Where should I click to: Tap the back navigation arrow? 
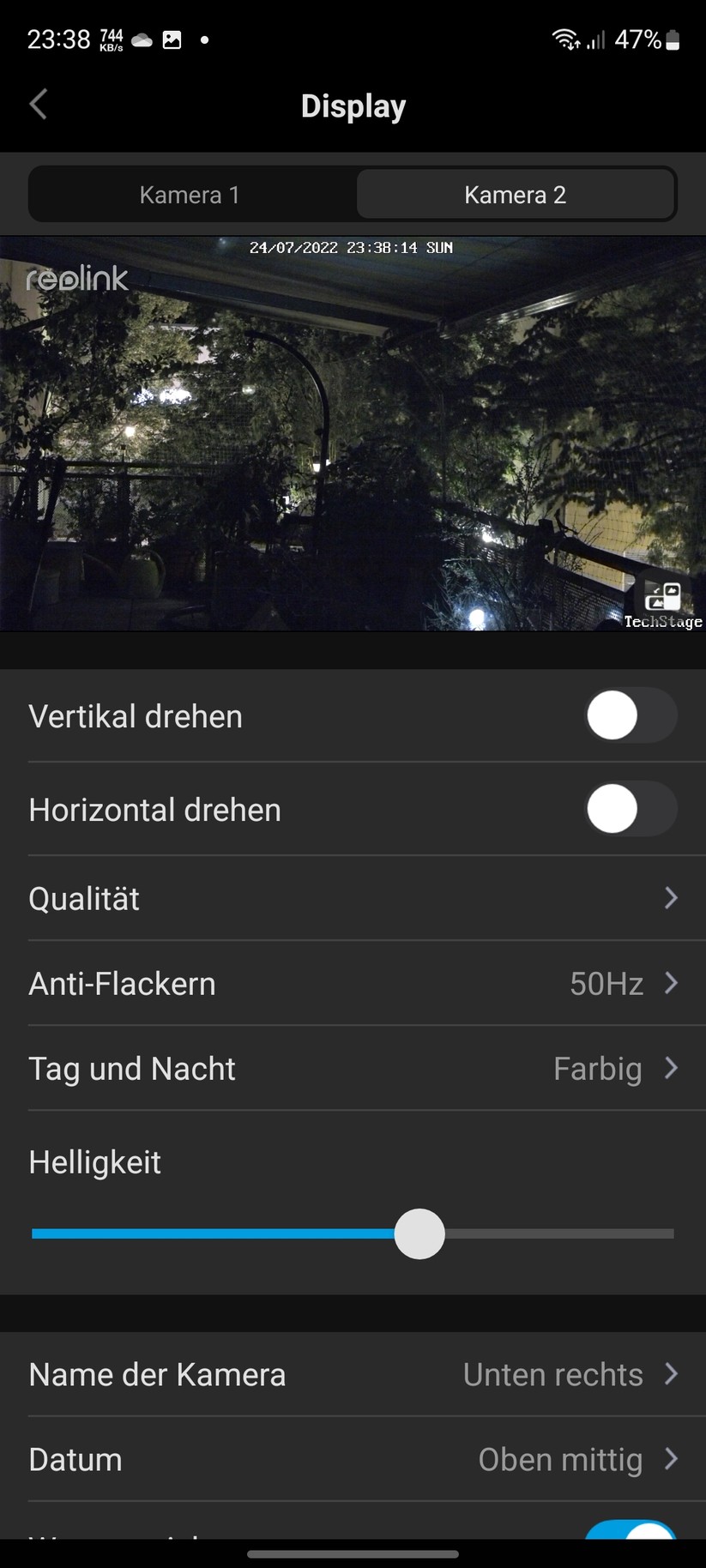[38, 104]
